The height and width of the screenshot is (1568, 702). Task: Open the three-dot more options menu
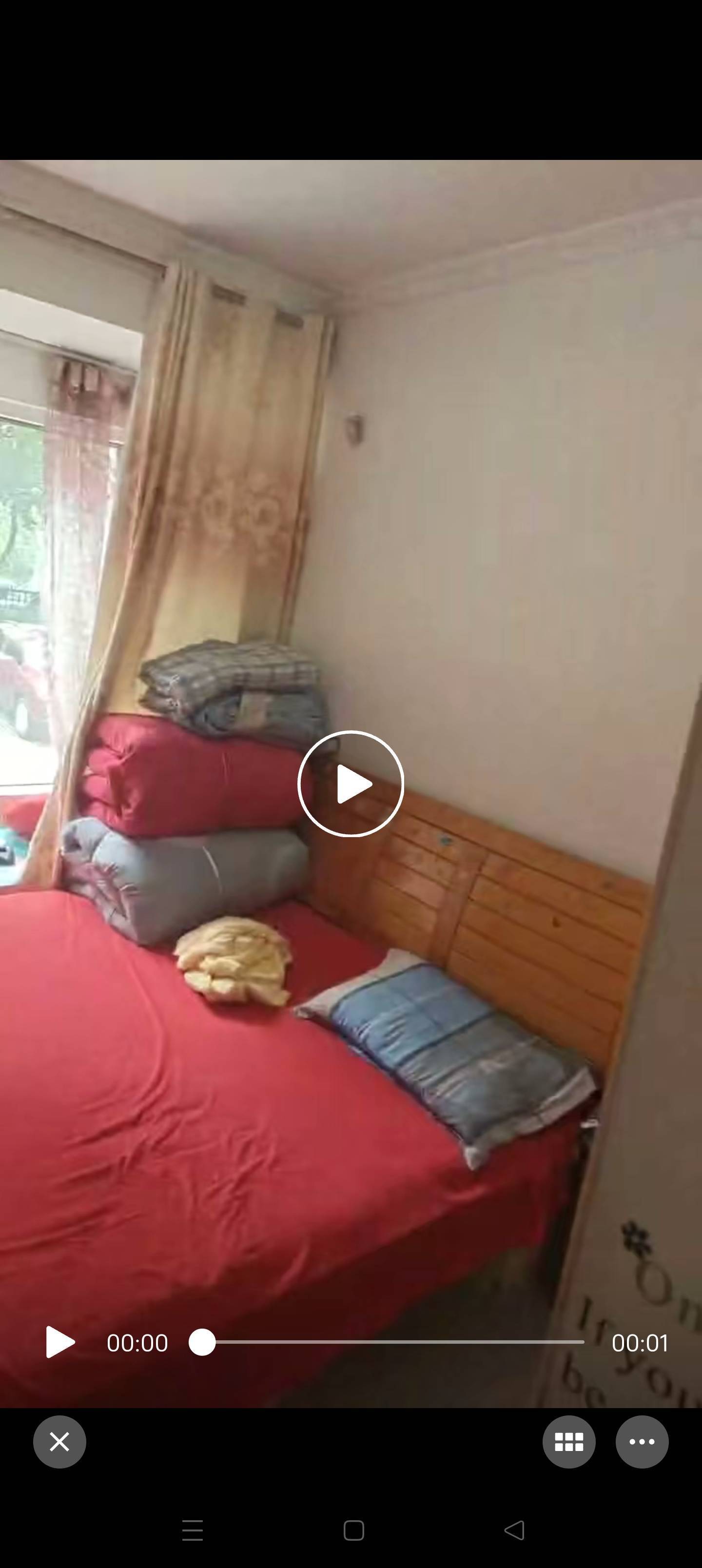[643, 1442]
